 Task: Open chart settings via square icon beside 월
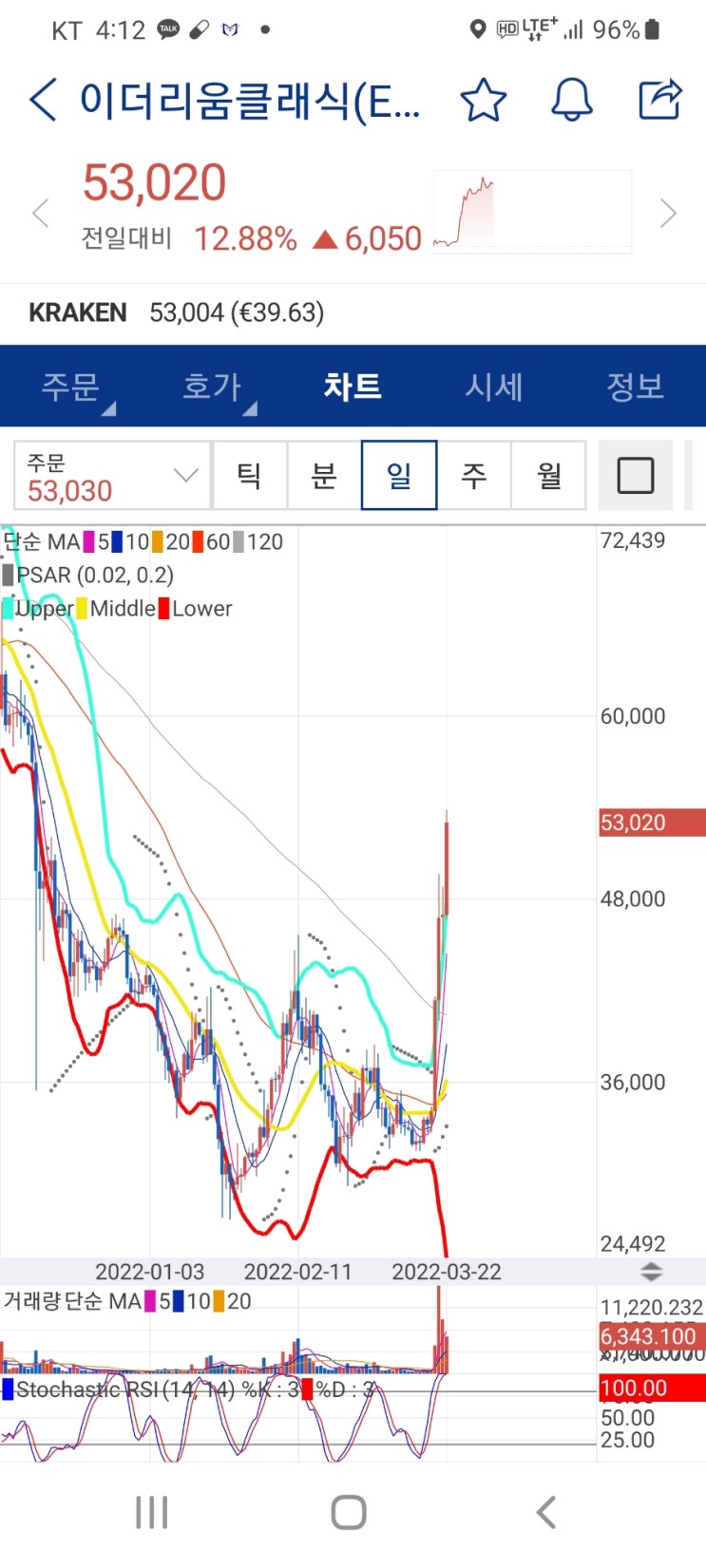[635, 475]
